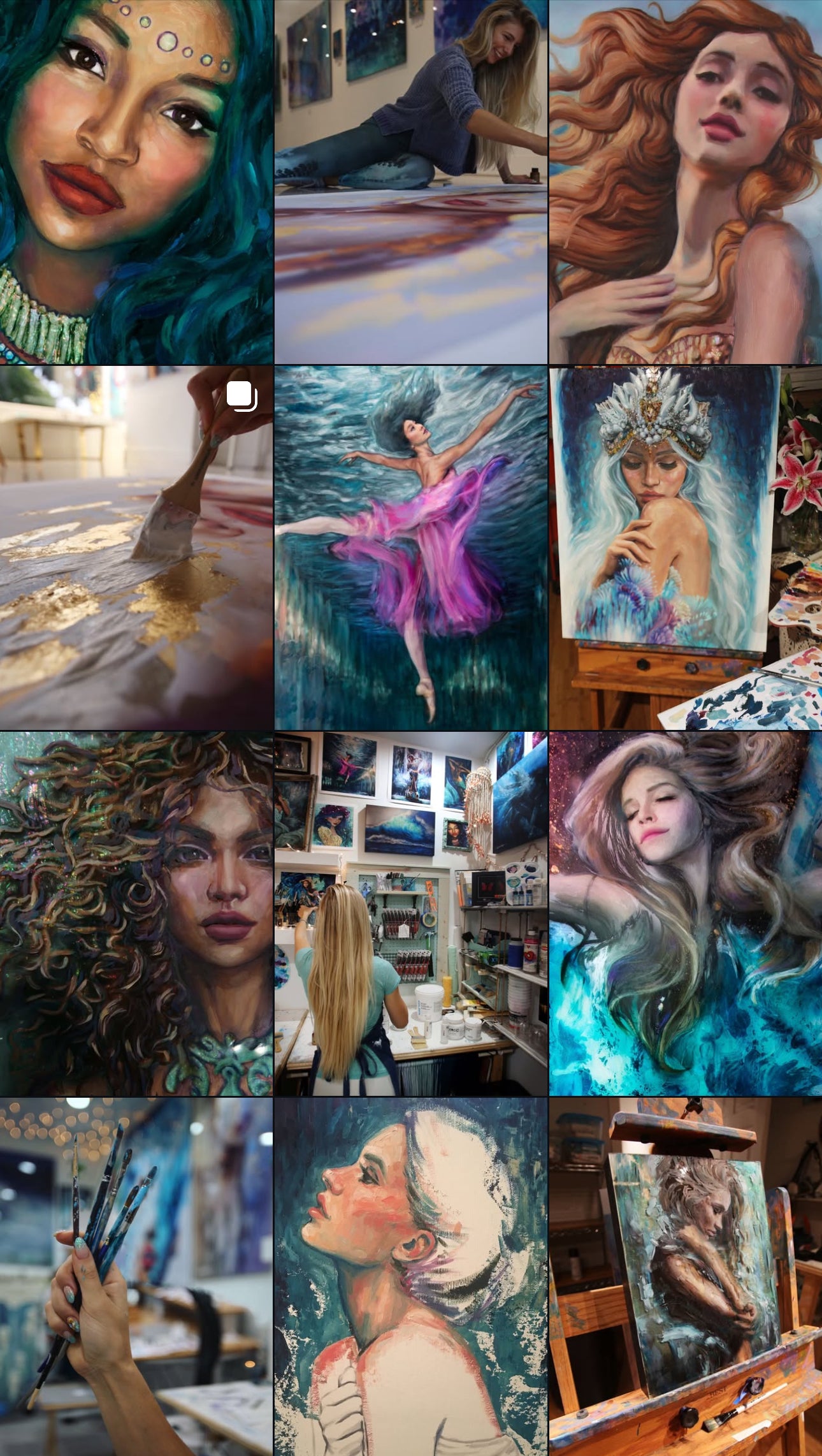The width and height of the screenshot is (822, 1456).
Task: Open the studio post with blonde artist
Action: tap(411, 914)
